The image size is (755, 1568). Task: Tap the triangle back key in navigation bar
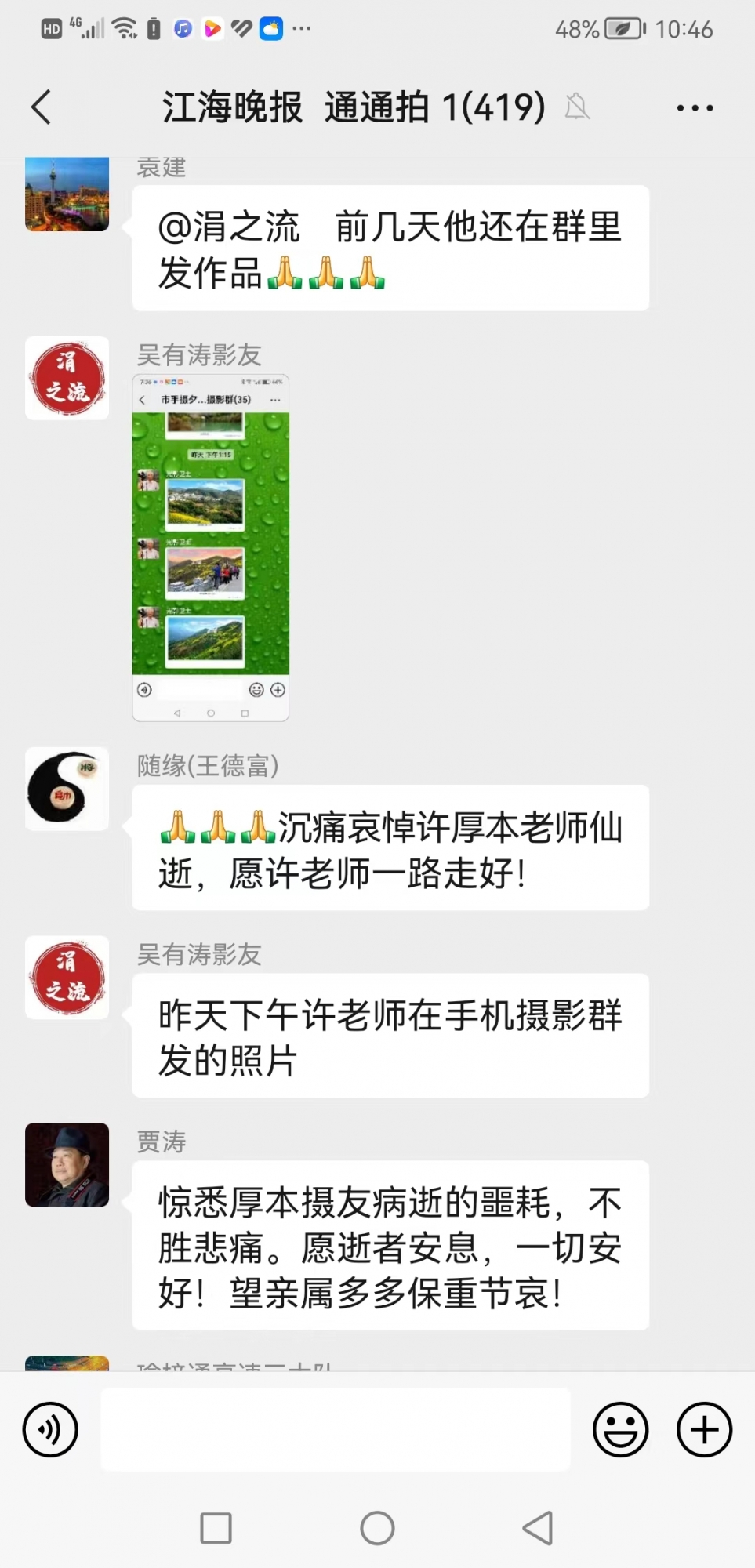click(x=536, y=1527)
